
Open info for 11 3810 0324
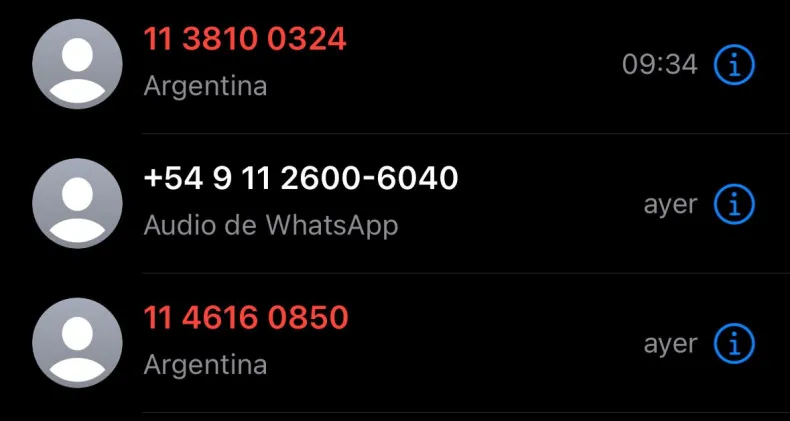[x=734, y=65]
